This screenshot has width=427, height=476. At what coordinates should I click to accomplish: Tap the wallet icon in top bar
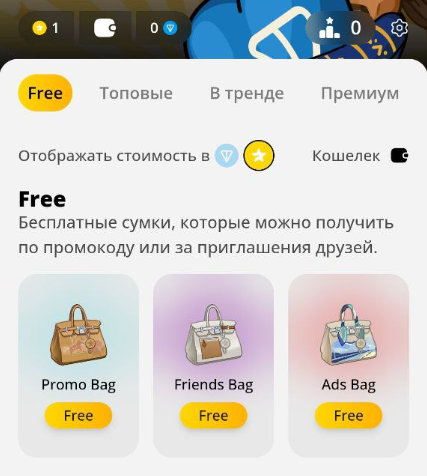pos(105,28)
